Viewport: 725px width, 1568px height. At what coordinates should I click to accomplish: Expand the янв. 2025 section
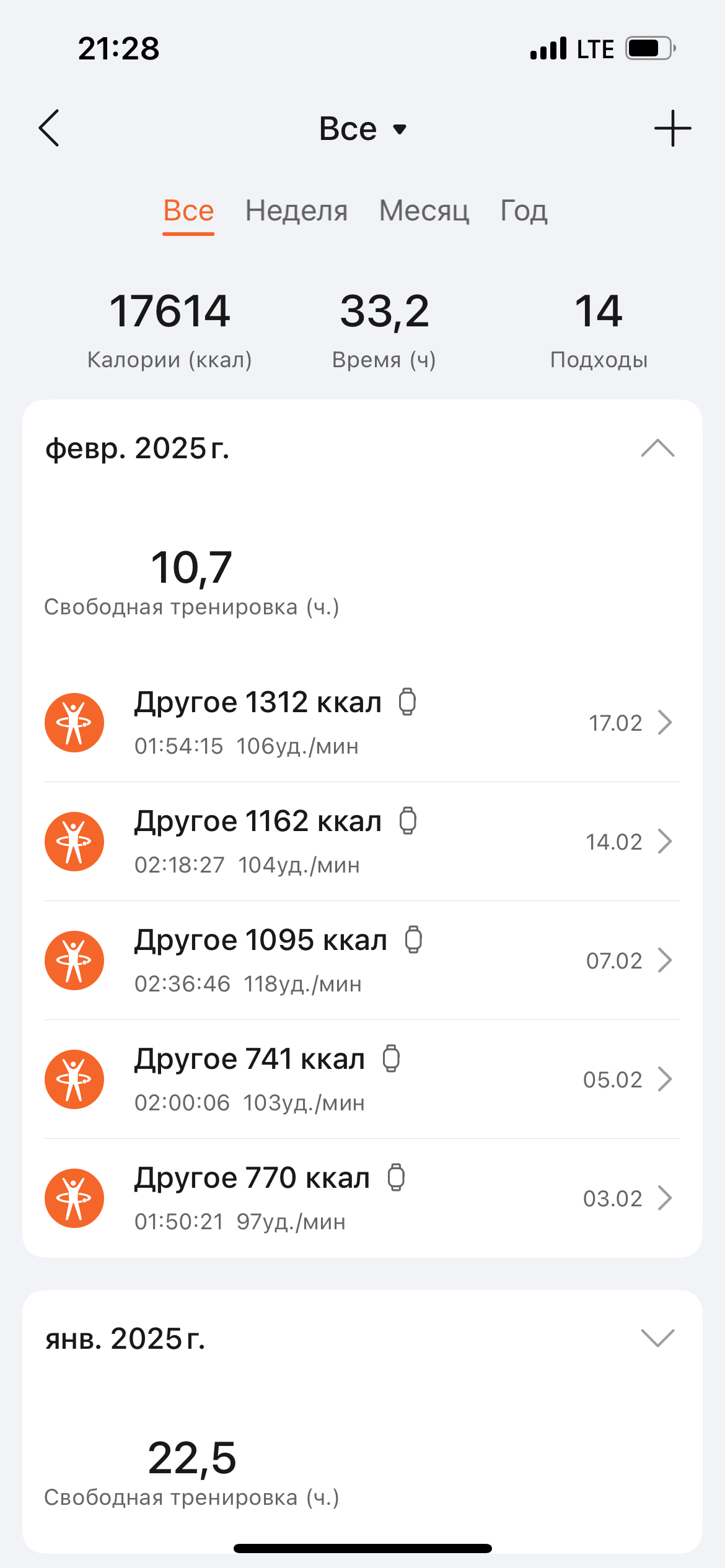coord(657,1338)
